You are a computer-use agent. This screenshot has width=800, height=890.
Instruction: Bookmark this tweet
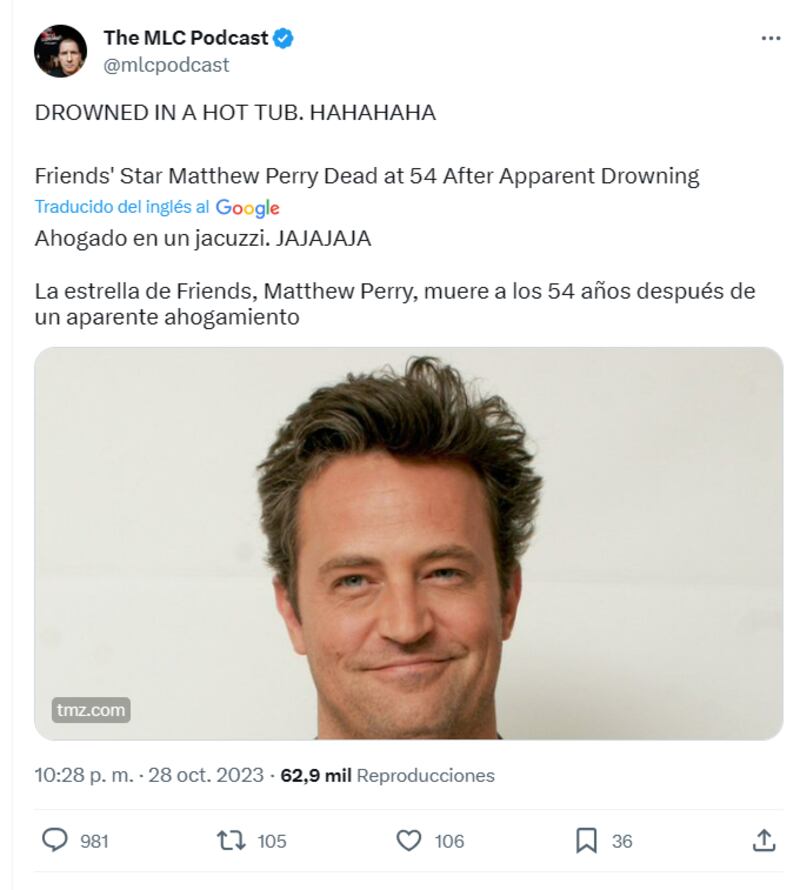pyautogui.click(x=586, y=841)
